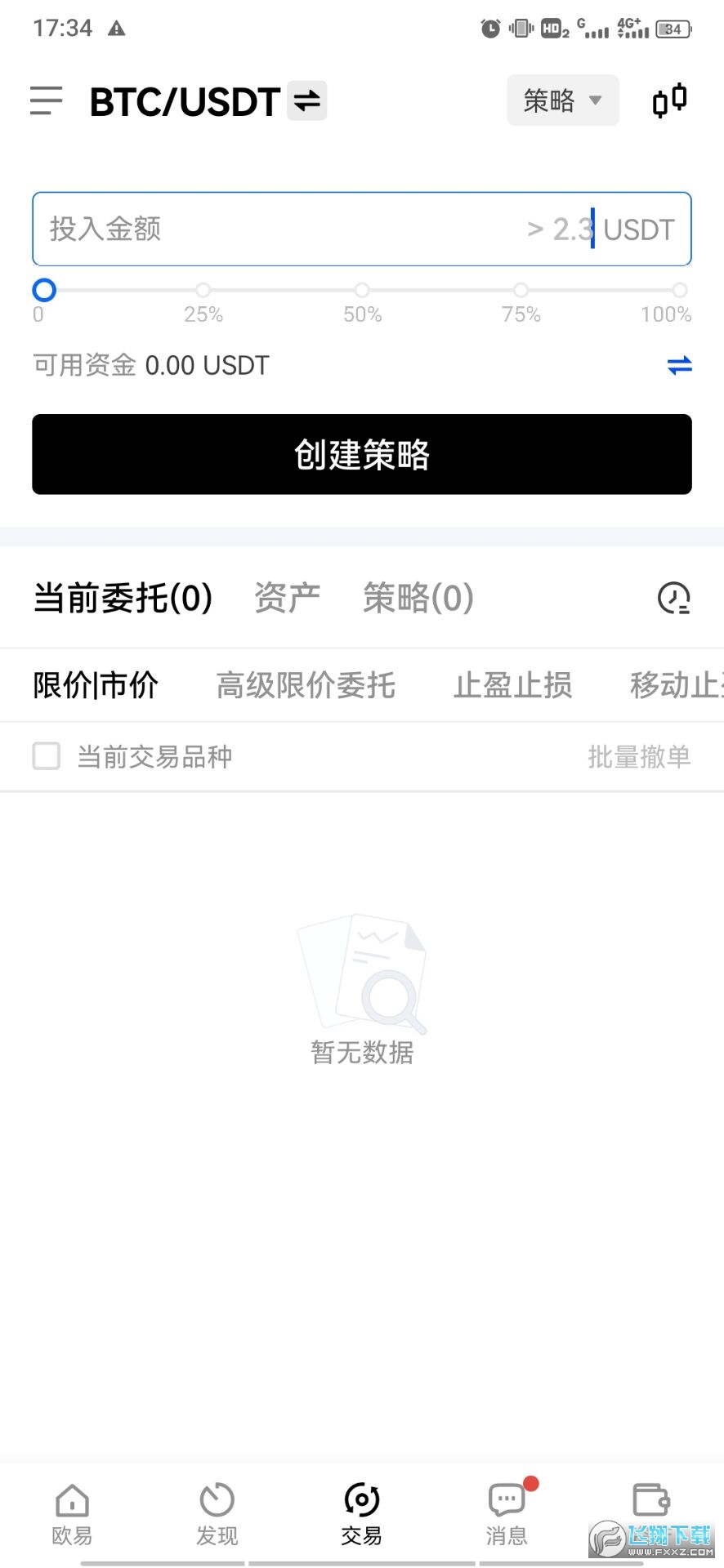Screen dimensions: 724x1568
Task: Set the investment slider to 75%
Action: click(521, 291)
